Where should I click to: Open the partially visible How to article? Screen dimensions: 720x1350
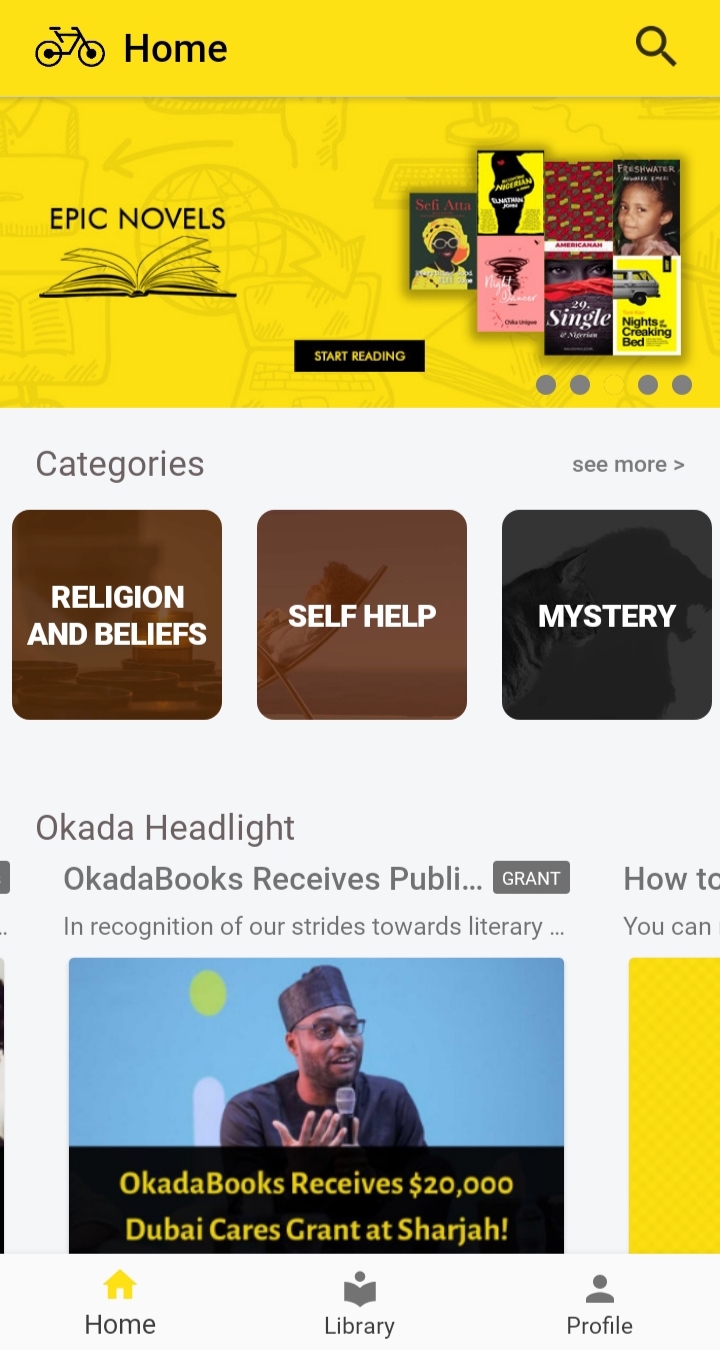click(670, 878)
